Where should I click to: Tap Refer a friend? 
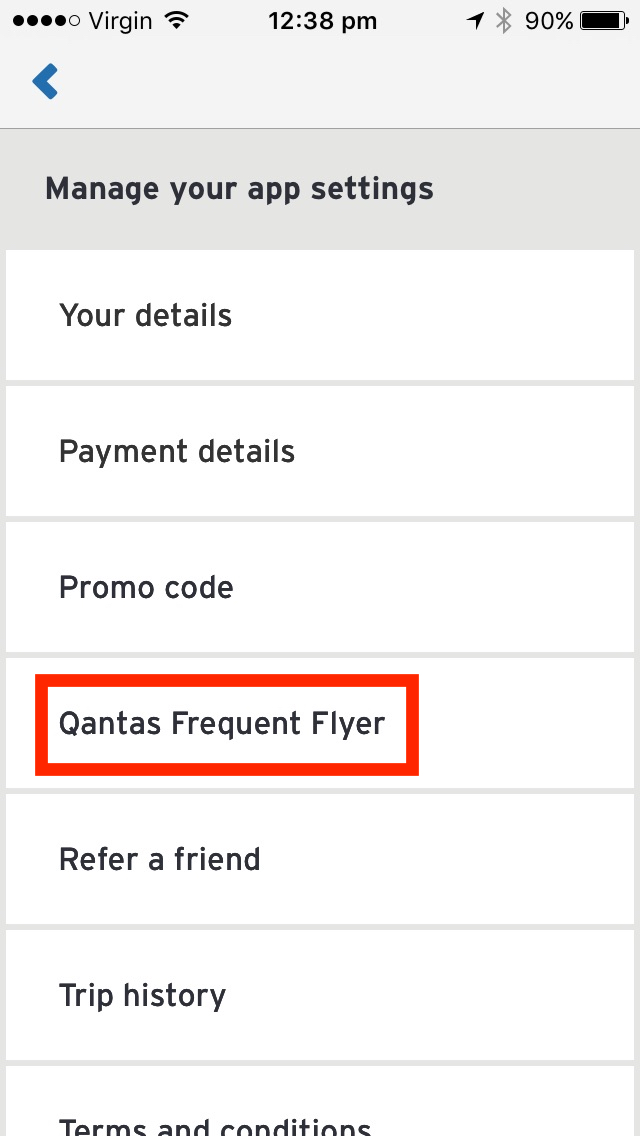(x=320, y=859)
